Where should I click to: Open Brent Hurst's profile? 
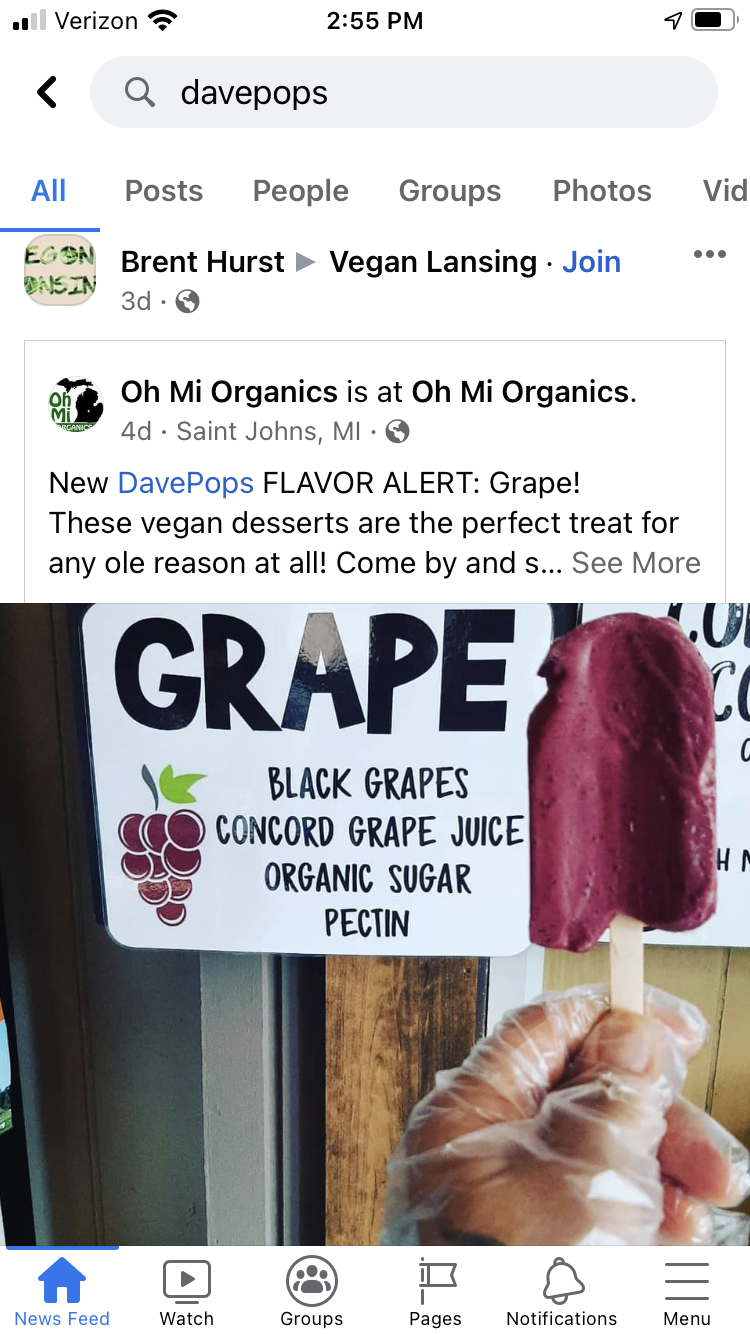click(203, 262)
